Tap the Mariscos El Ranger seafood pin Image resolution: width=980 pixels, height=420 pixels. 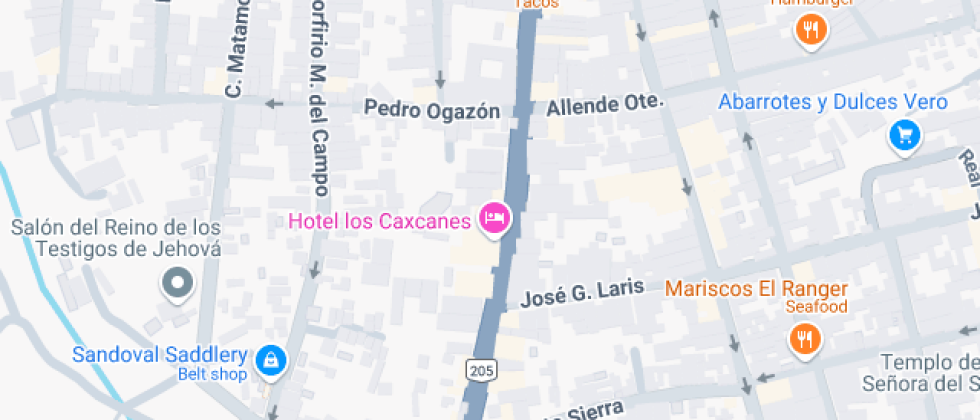(805, 338)
